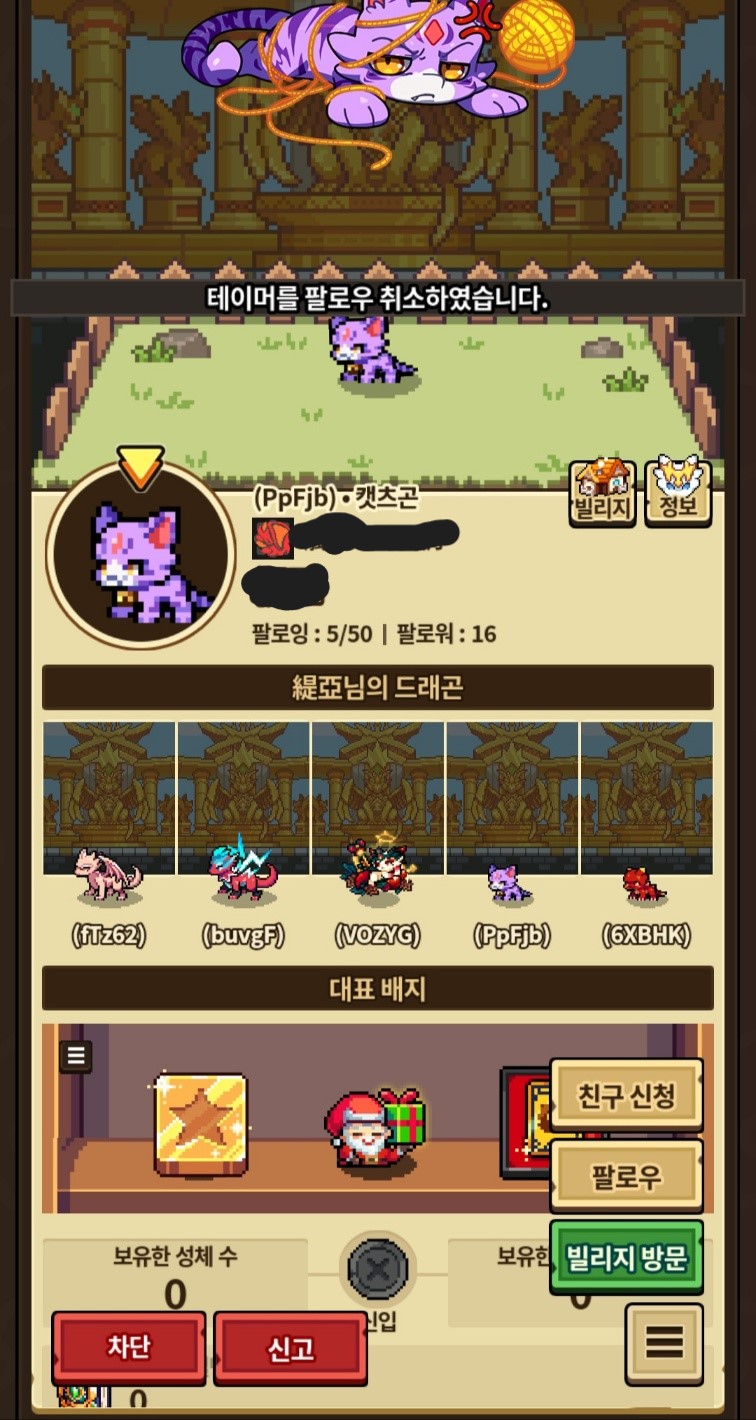Tap the round X button near 보유한 성체 수
Viewport: 756px width, 1420px height.
[x=377, y=1270]
